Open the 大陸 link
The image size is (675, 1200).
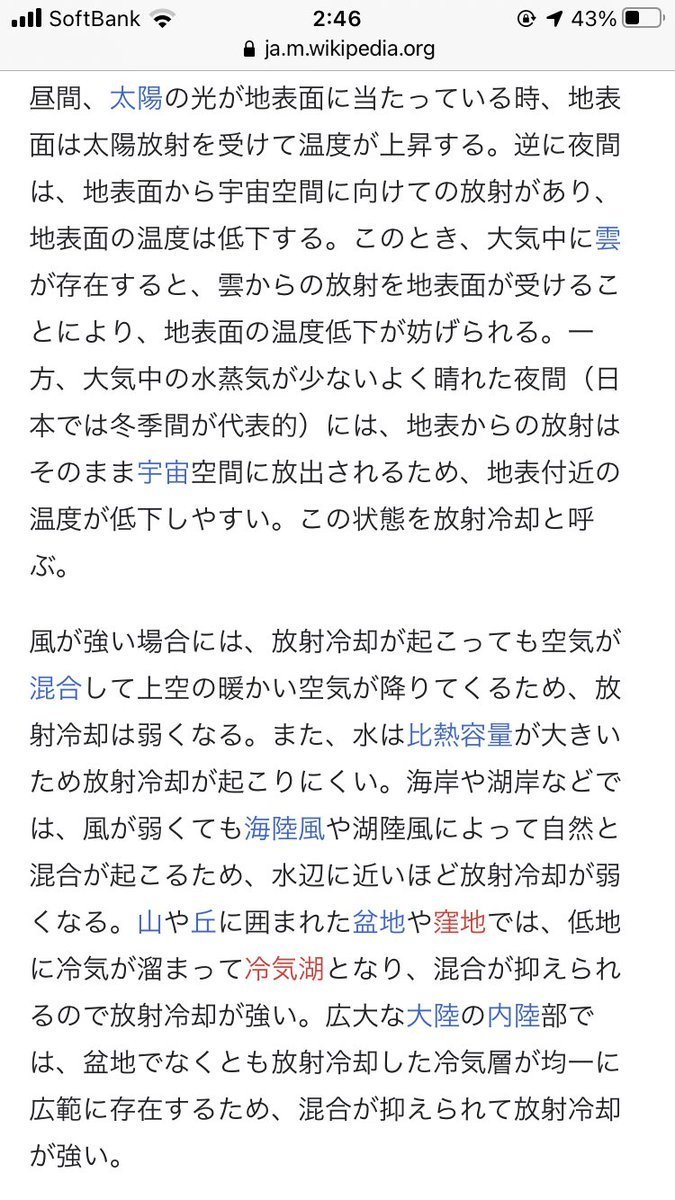pyautogui.click(x=433, y=1016)
